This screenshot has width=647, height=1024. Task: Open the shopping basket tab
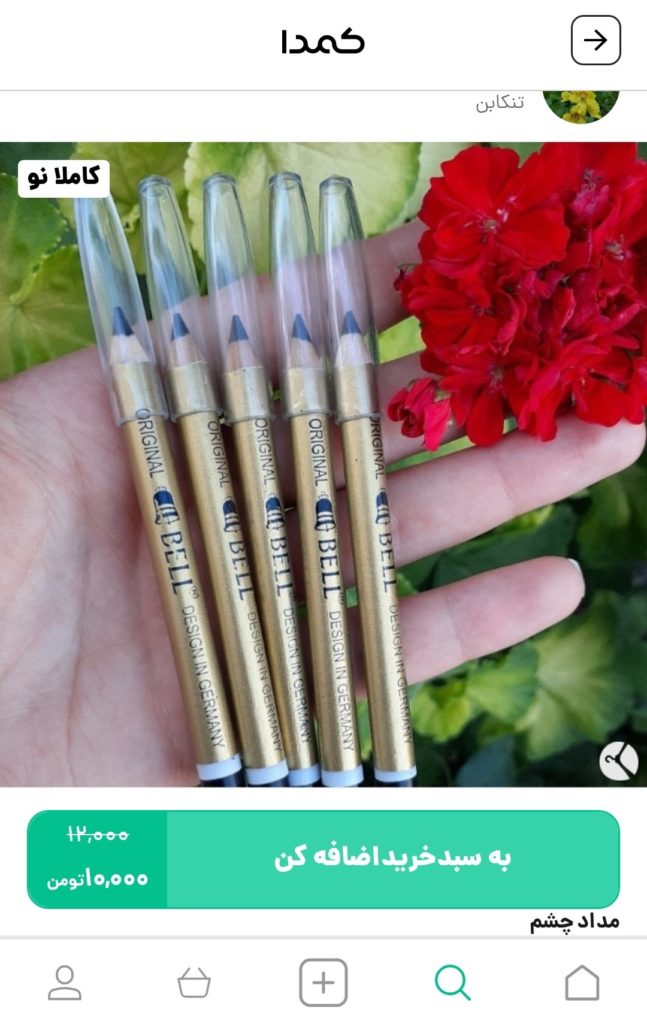[194, 982]
